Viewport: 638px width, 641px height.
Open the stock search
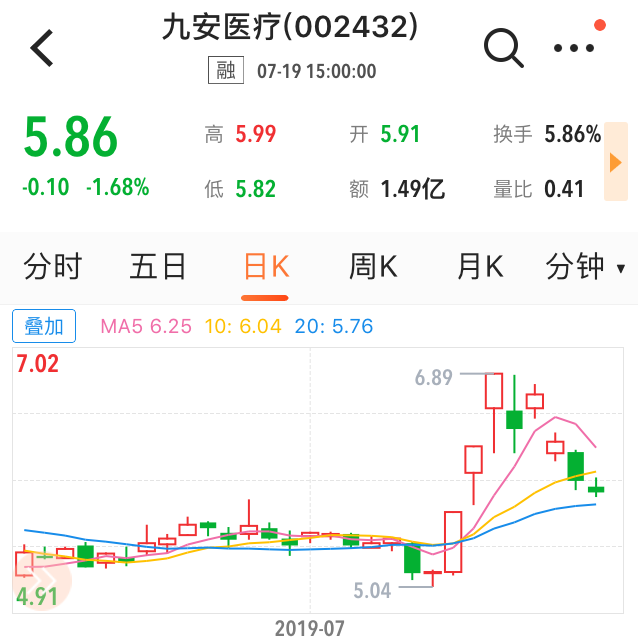503,47
